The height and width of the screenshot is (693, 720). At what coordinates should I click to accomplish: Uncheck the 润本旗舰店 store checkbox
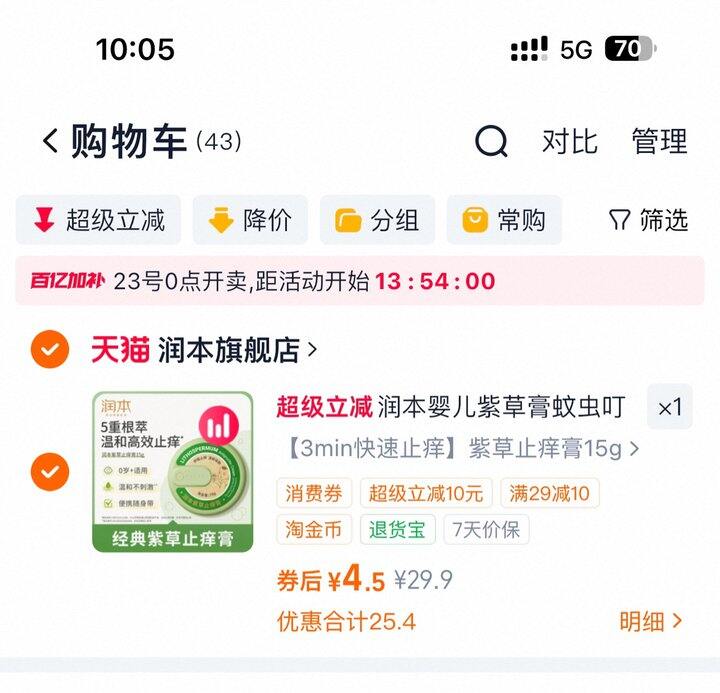click(50, 350)
